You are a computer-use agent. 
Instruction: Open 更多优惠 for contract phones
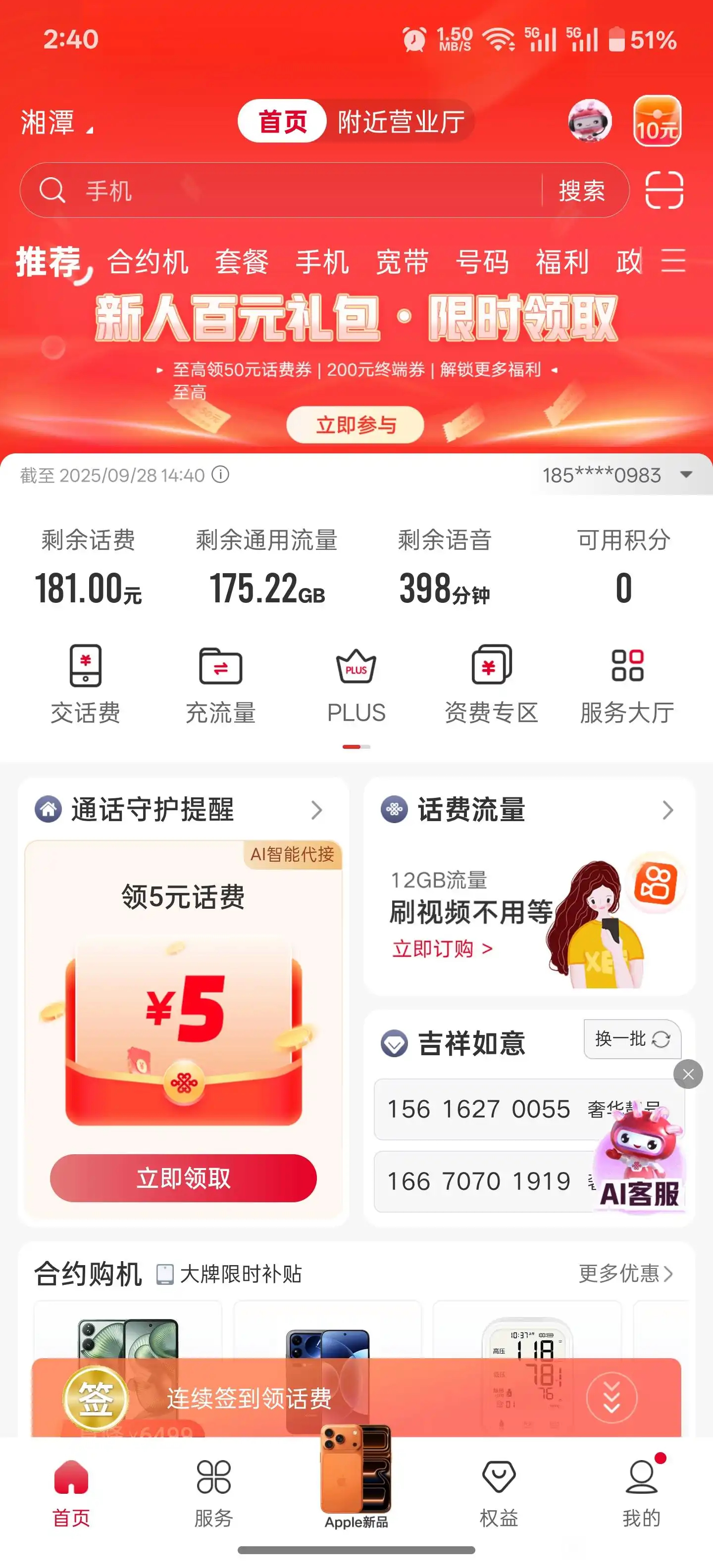pos(625,1273)
